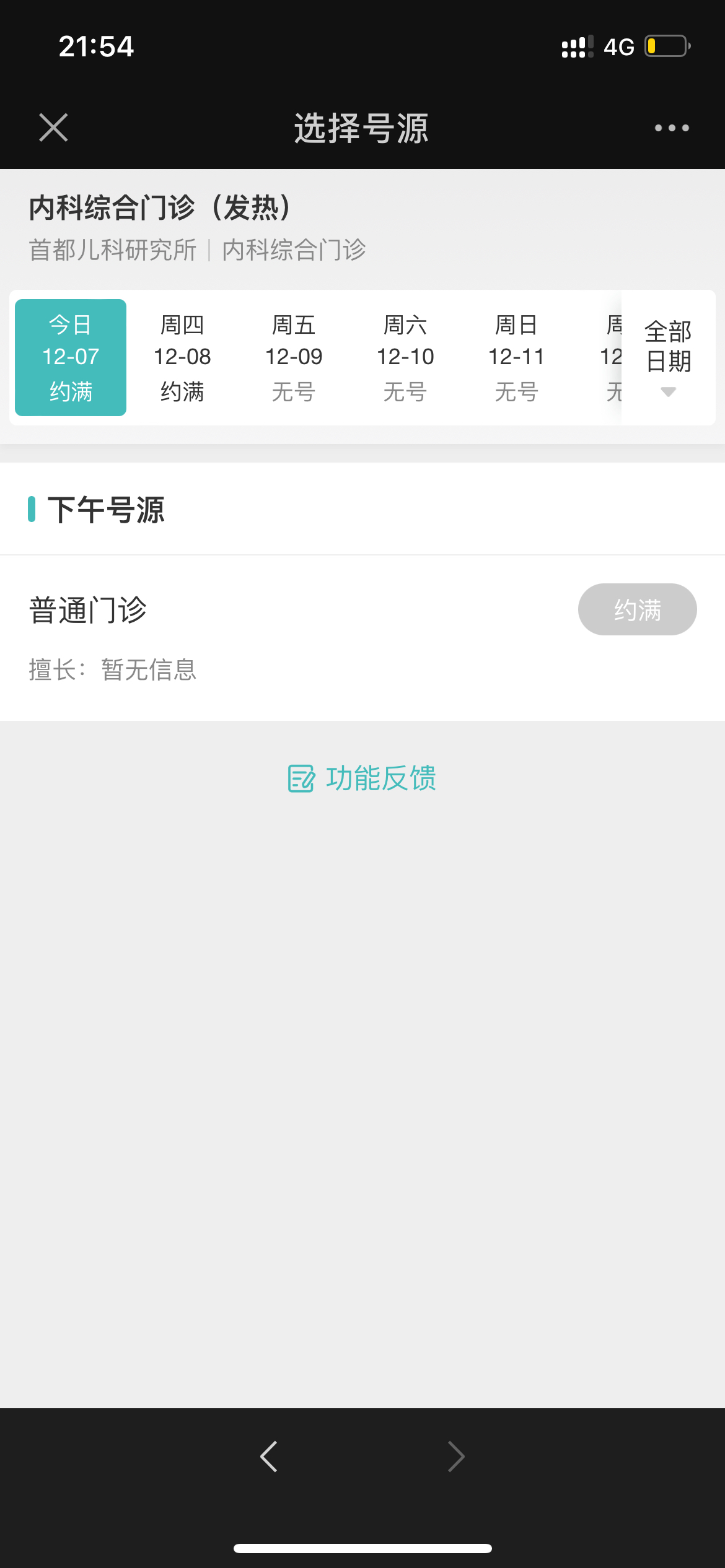Open 功能反馈 feedback link
Screen dimensions: 725x1568
click(362, 778)
